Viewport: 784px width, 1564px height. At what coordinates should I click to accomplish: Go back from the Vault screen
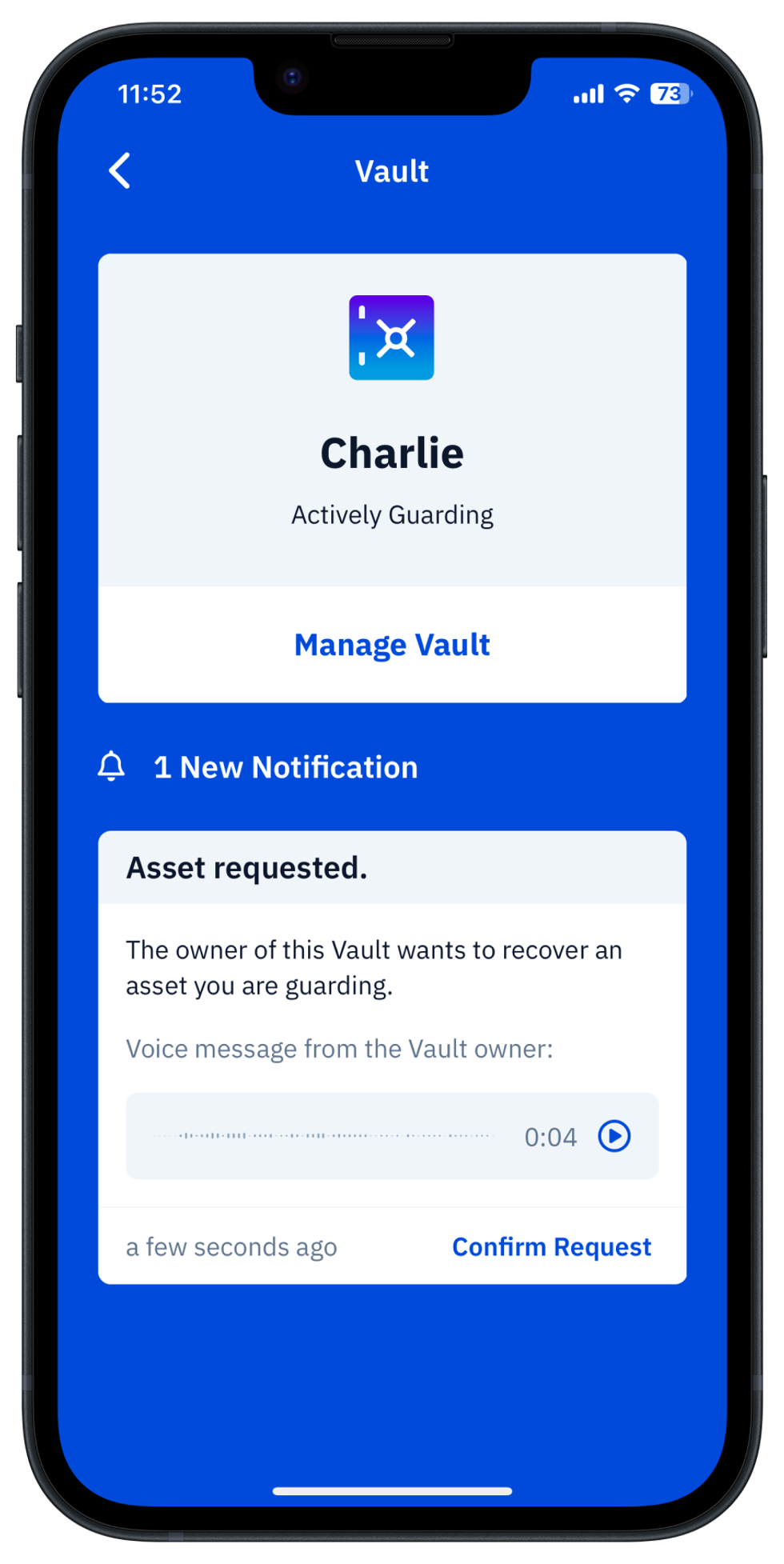120,171
